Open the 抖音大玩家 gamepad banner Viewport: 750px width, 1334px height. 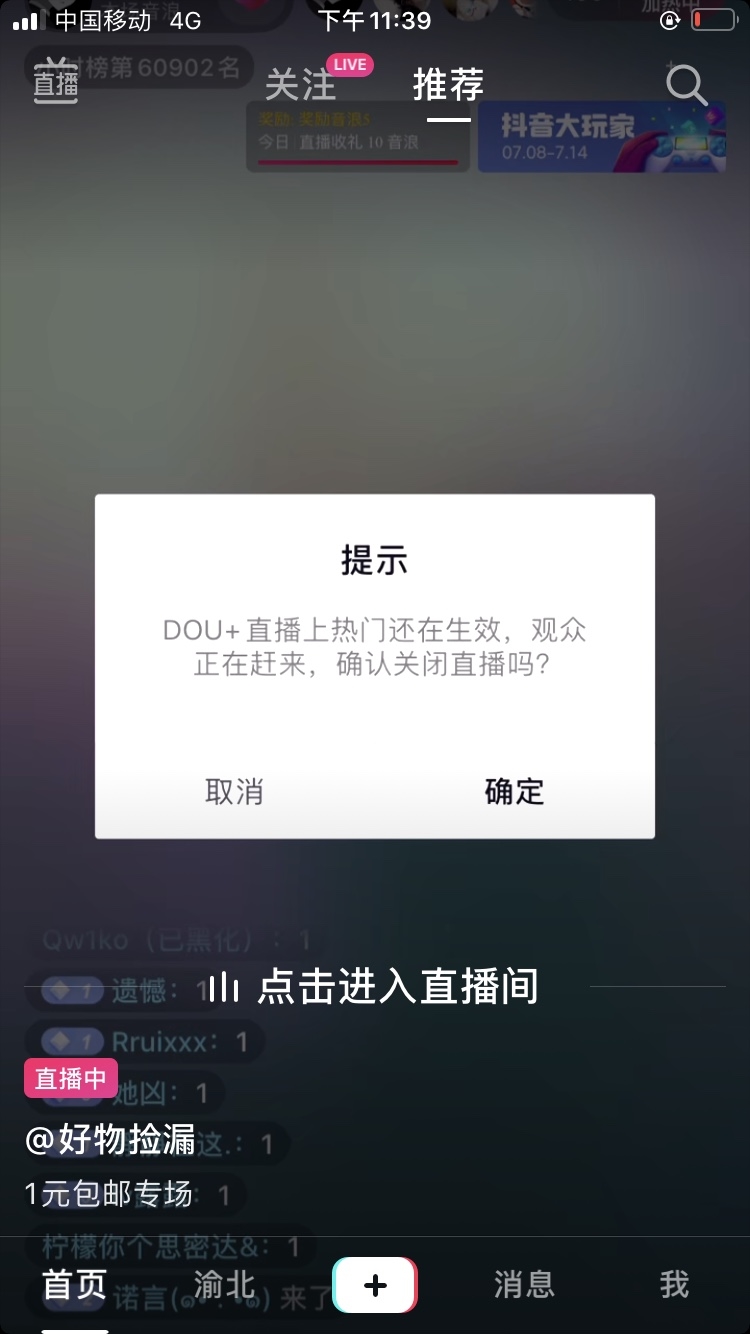pos(600,140)
